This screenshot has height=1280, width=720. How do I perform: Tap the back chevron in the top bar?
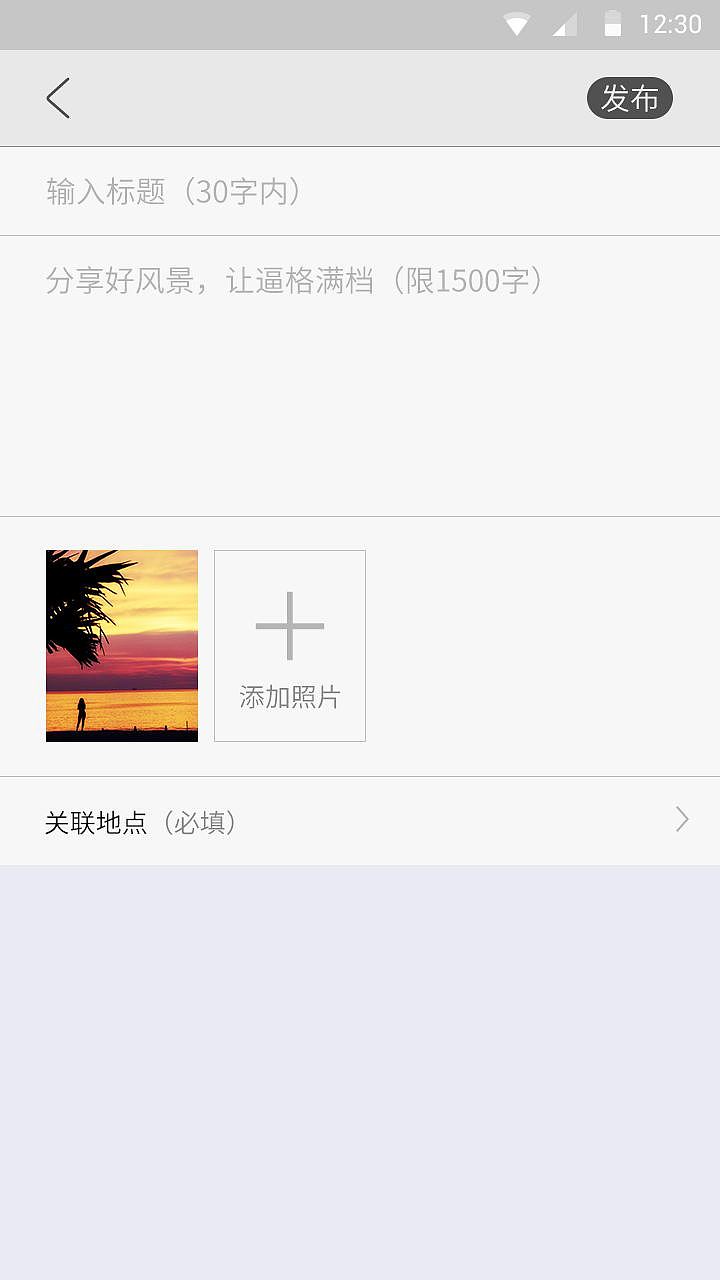pos(57,97)
